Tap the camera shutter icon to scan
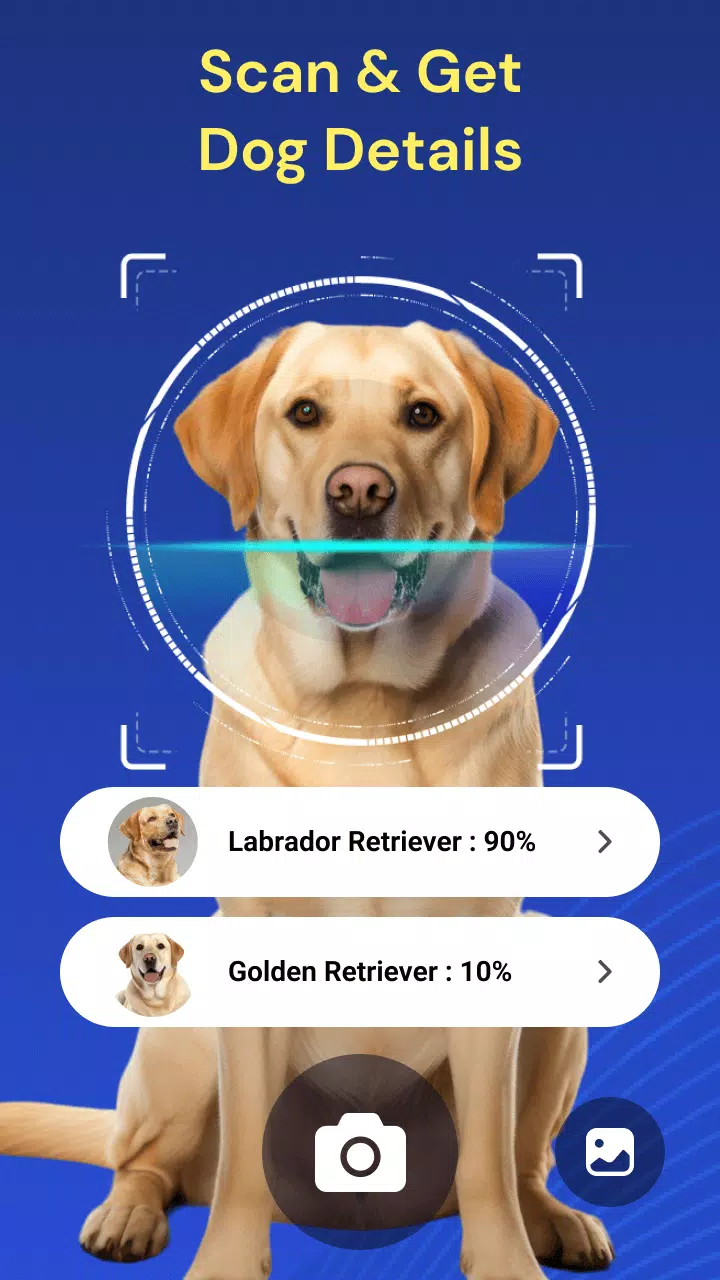This screenshot has height=1280, width=720. pos(358,1151)
